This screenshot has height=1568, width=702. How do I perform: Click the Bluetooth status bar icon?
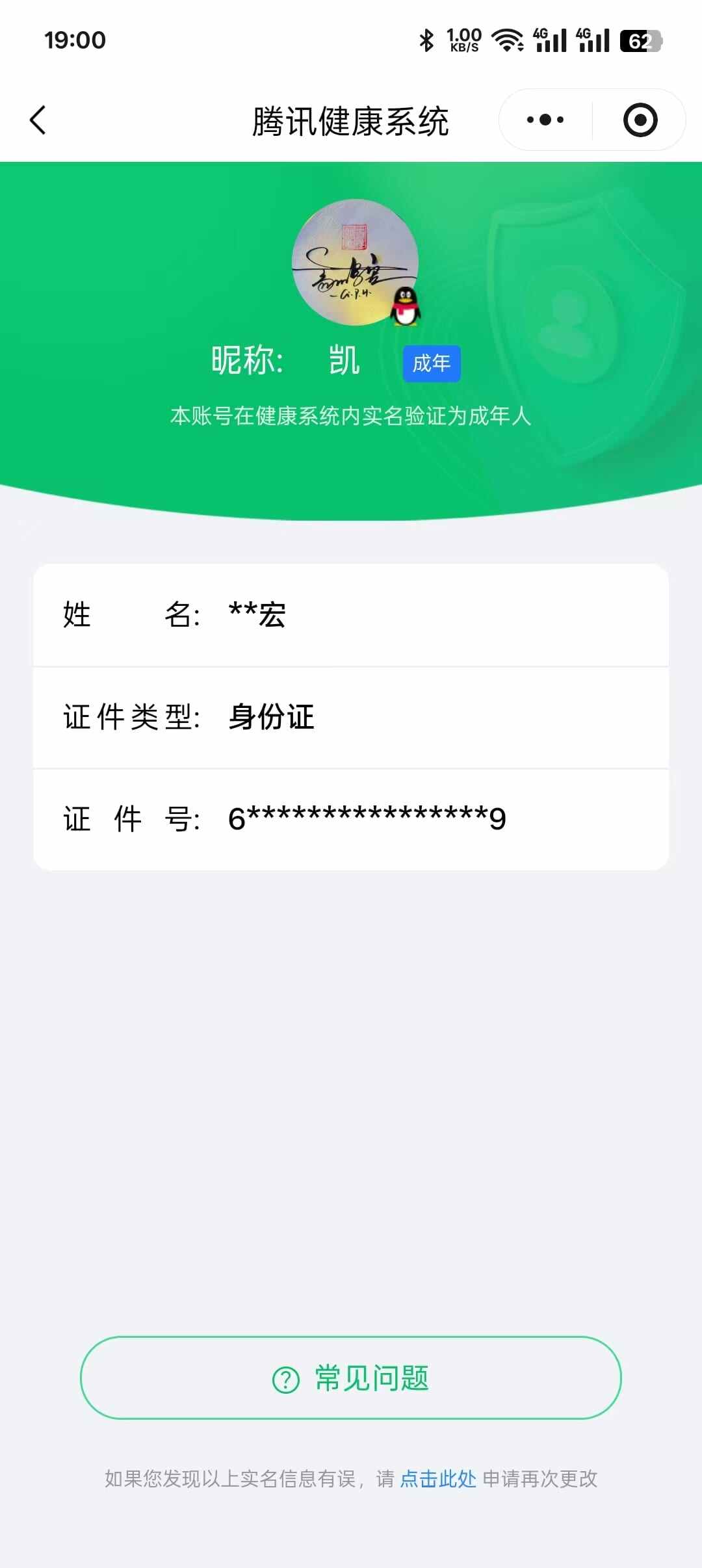(426, 40)
